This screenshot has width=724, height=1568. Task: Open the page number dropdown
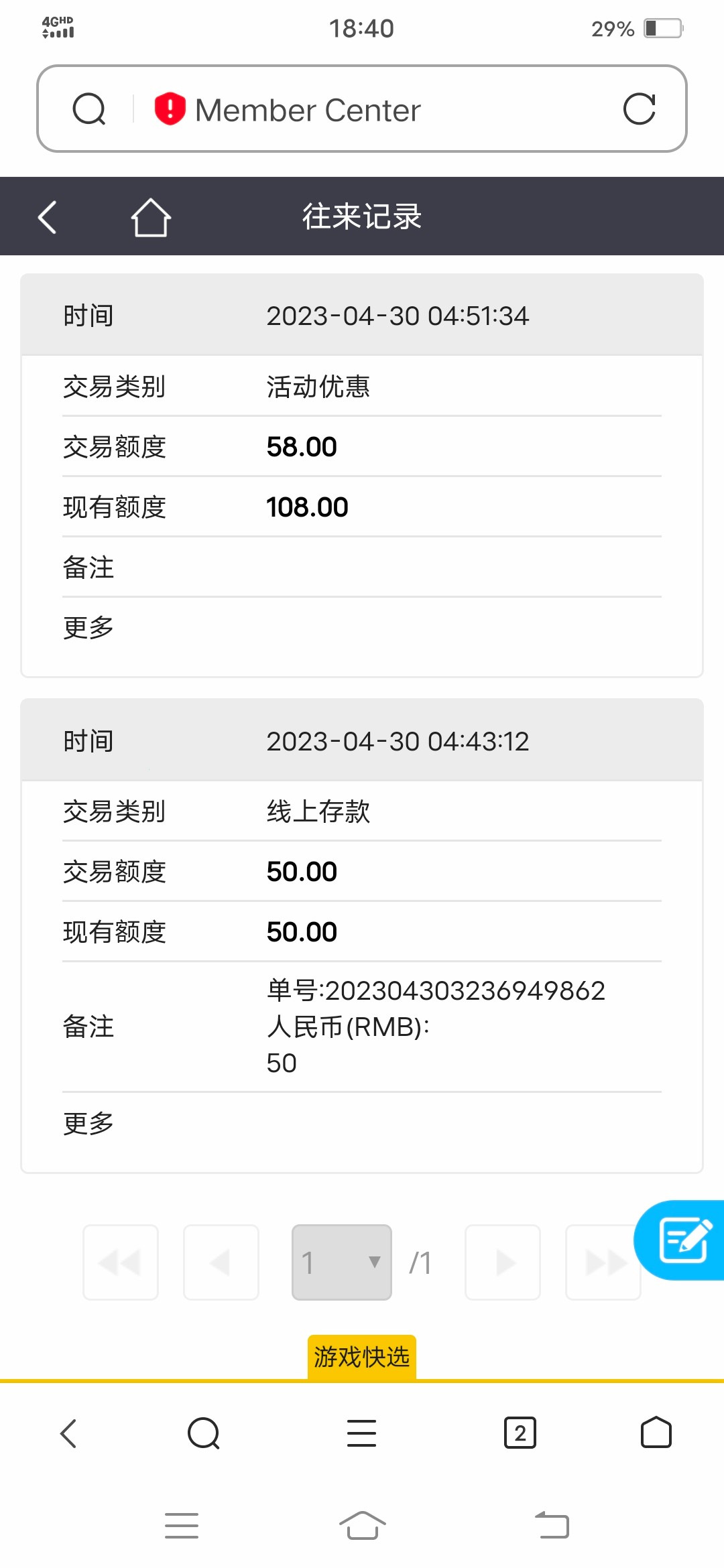(x=342, y=1262)
